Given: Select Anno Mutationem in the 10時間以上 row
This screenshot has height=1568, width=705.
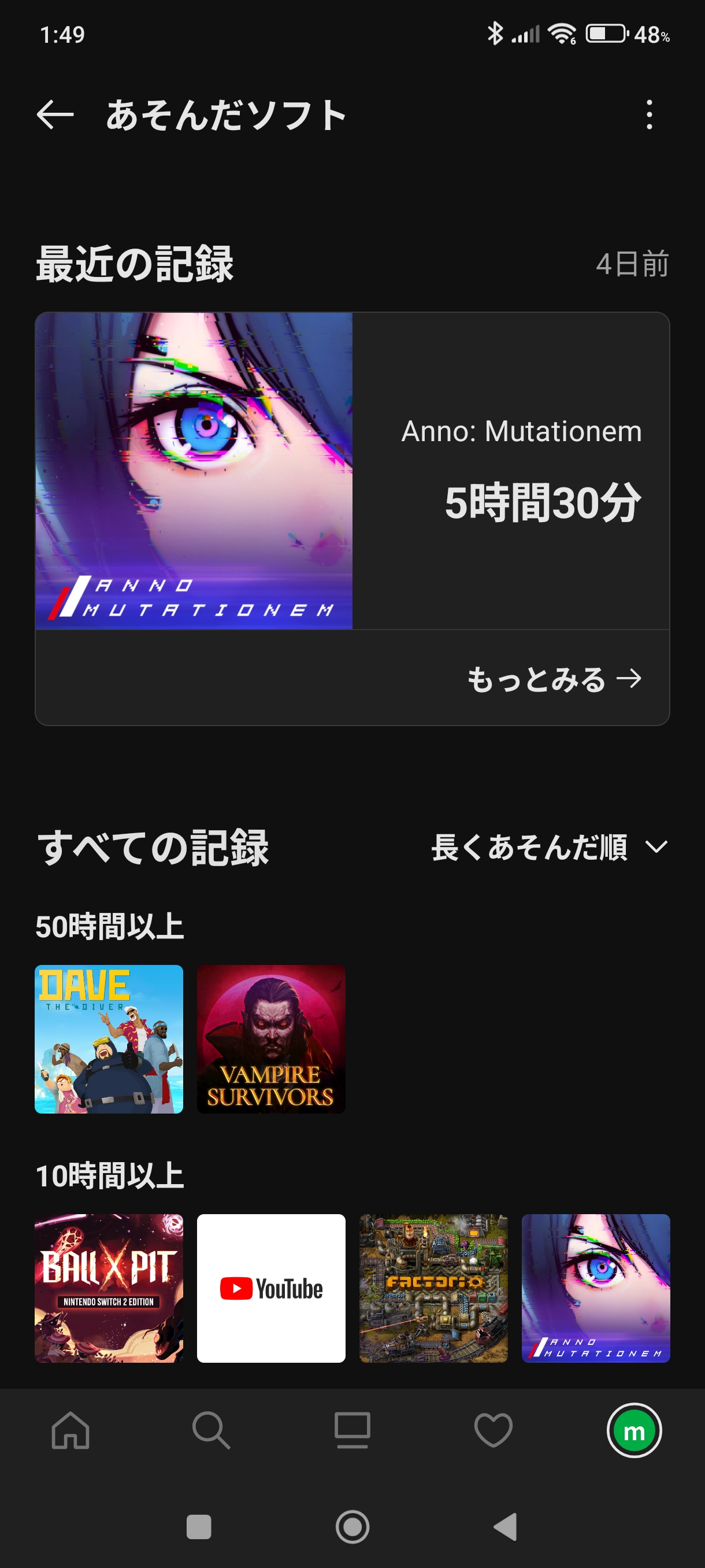Looking at the screenshot, I should tap(596, 1288).
